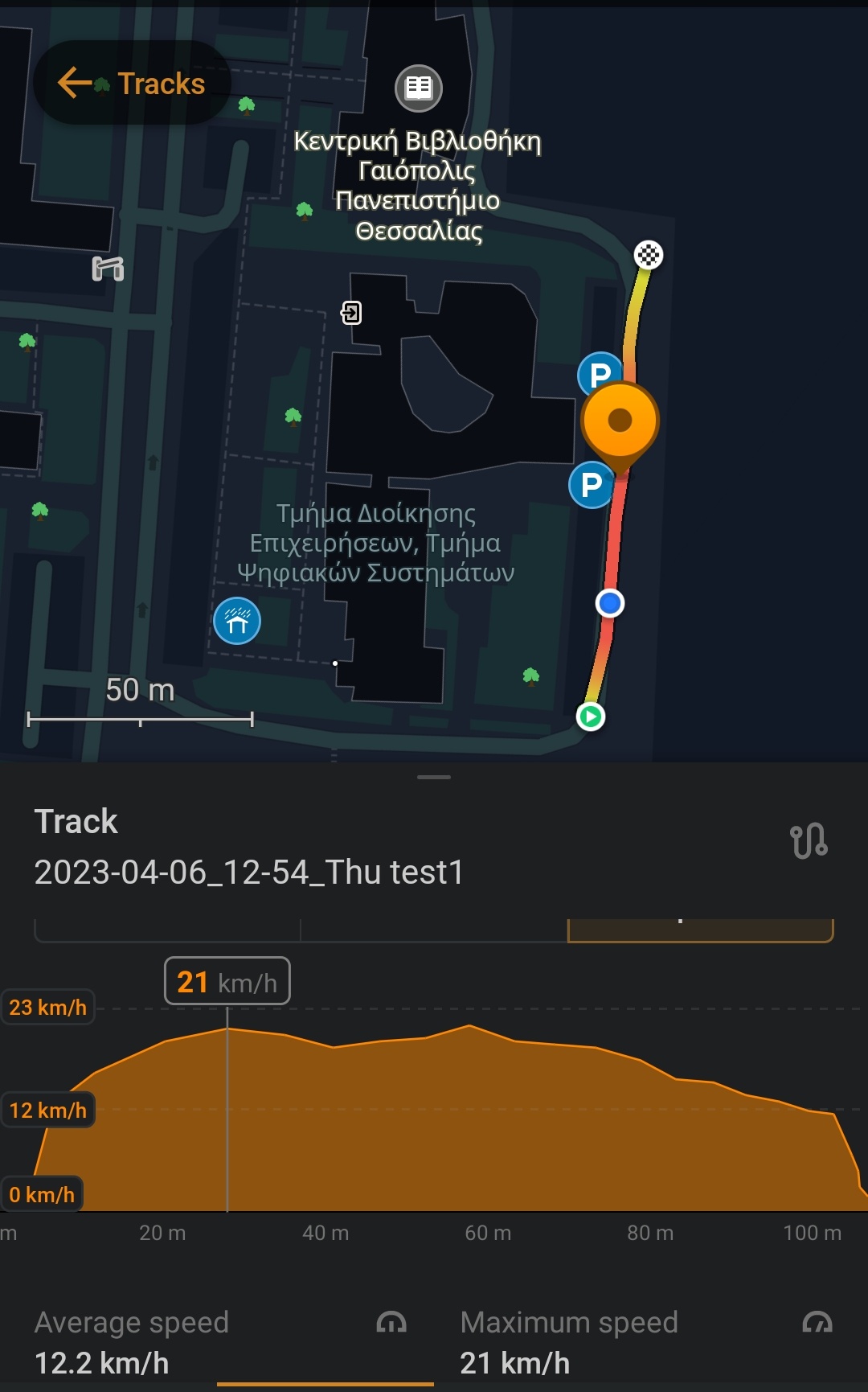Select the Κεντρική Βιβλιοθήκη library marker

coord(419,88)
